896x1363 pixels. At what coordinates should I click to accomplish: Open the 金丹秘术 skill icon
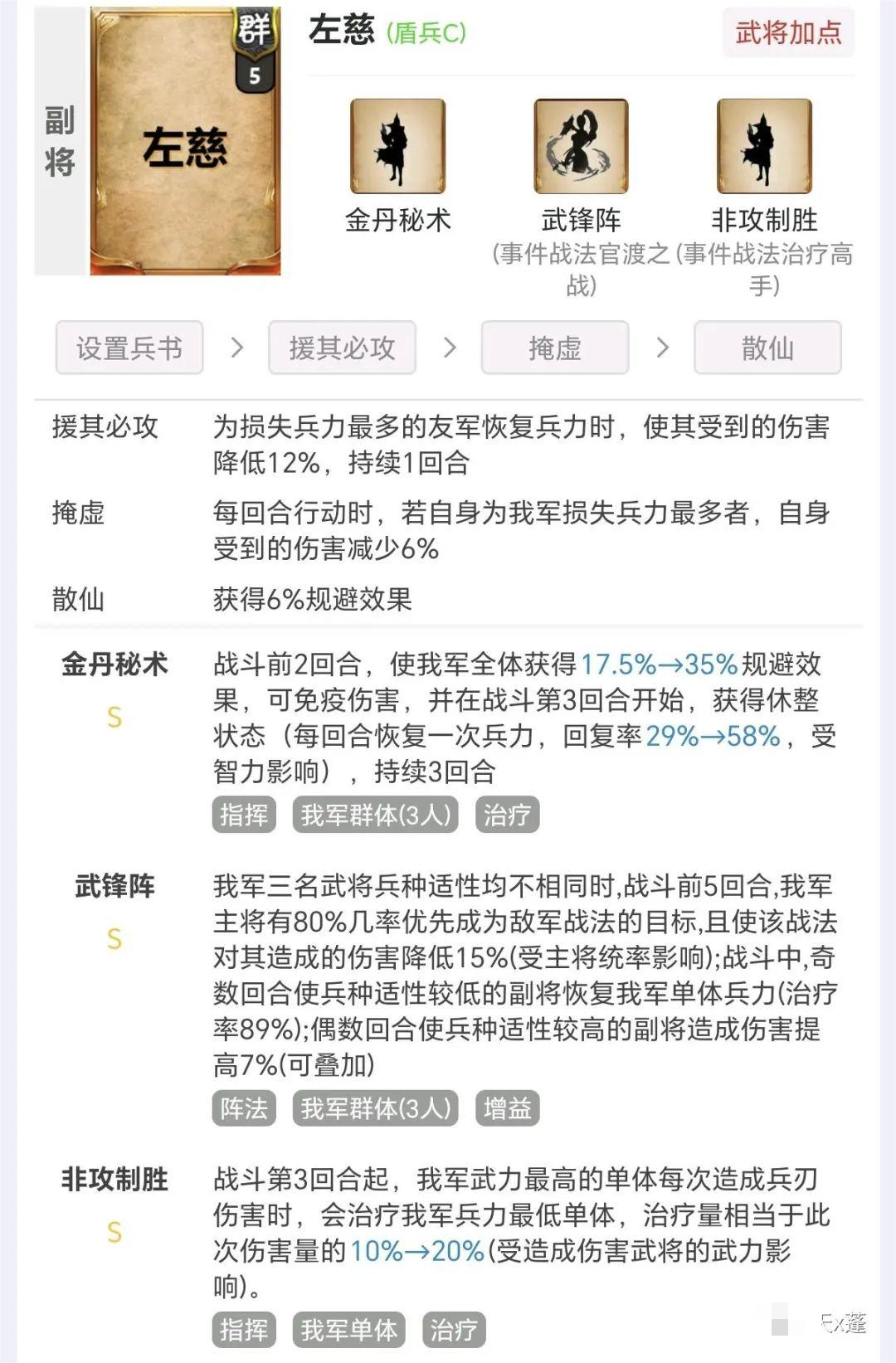398,147
